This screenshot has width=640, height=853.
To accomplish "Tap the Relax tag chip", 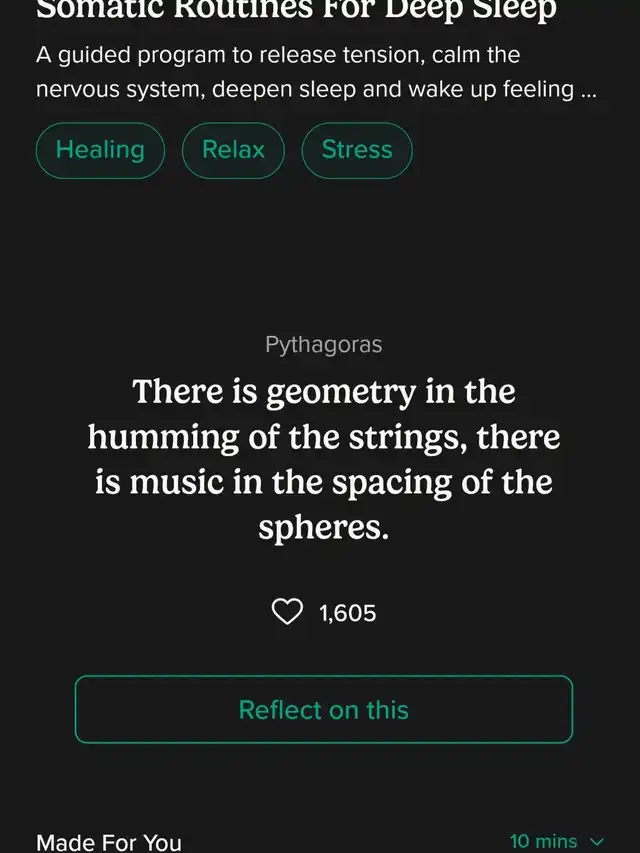I will (x=233, y=150).
